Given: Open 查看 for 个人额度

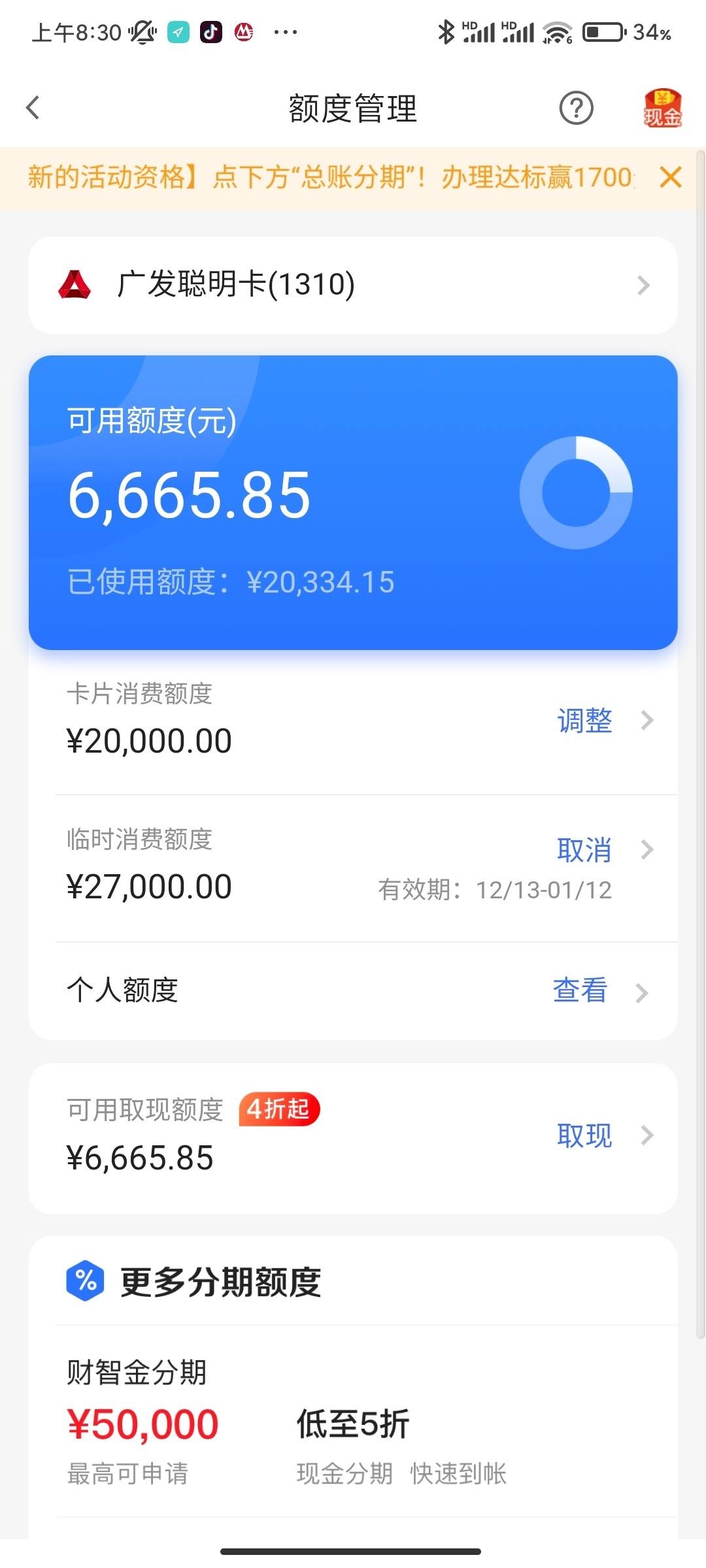Looking at the screenshot, I should tap(580, 990).
